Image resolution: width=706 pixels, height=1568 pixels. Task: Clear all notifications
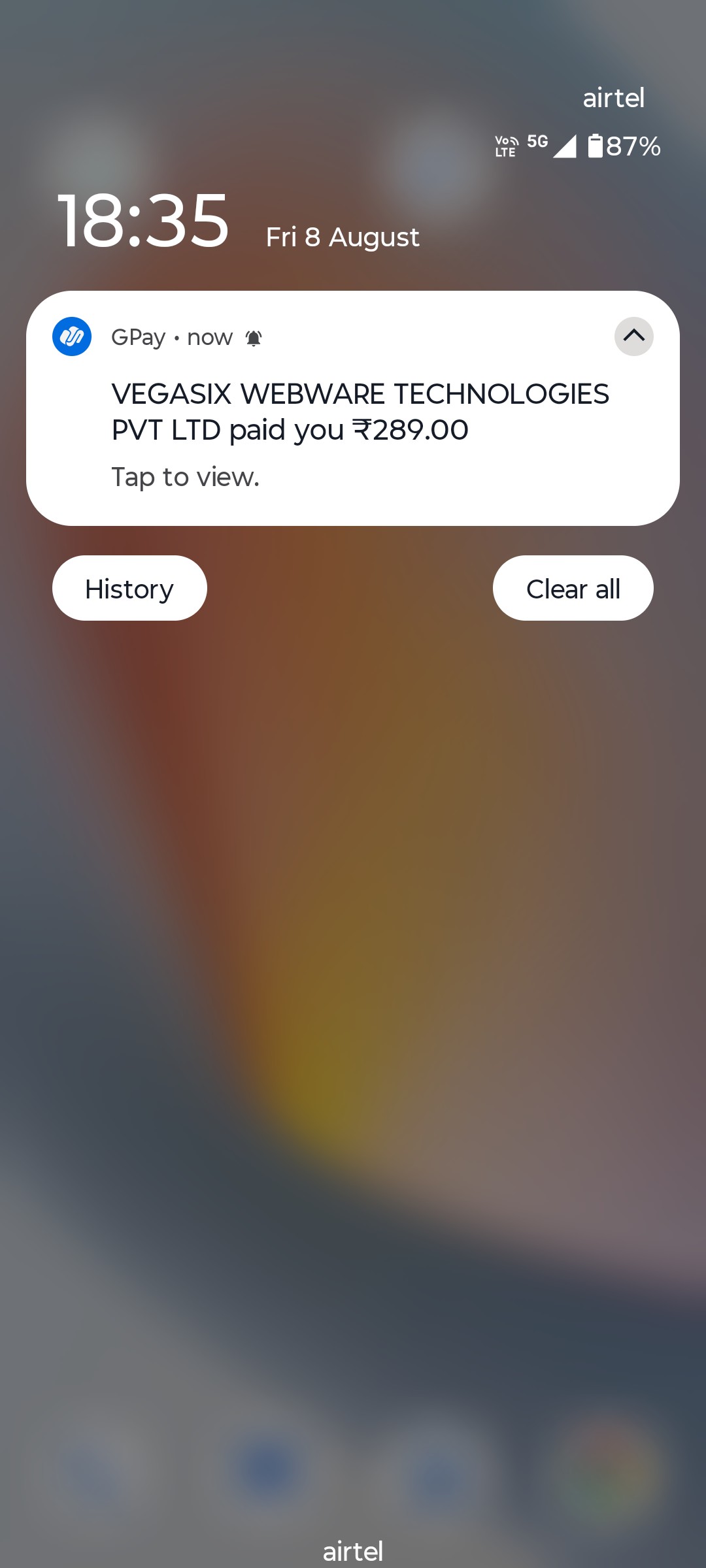click(x=573, y=589)
